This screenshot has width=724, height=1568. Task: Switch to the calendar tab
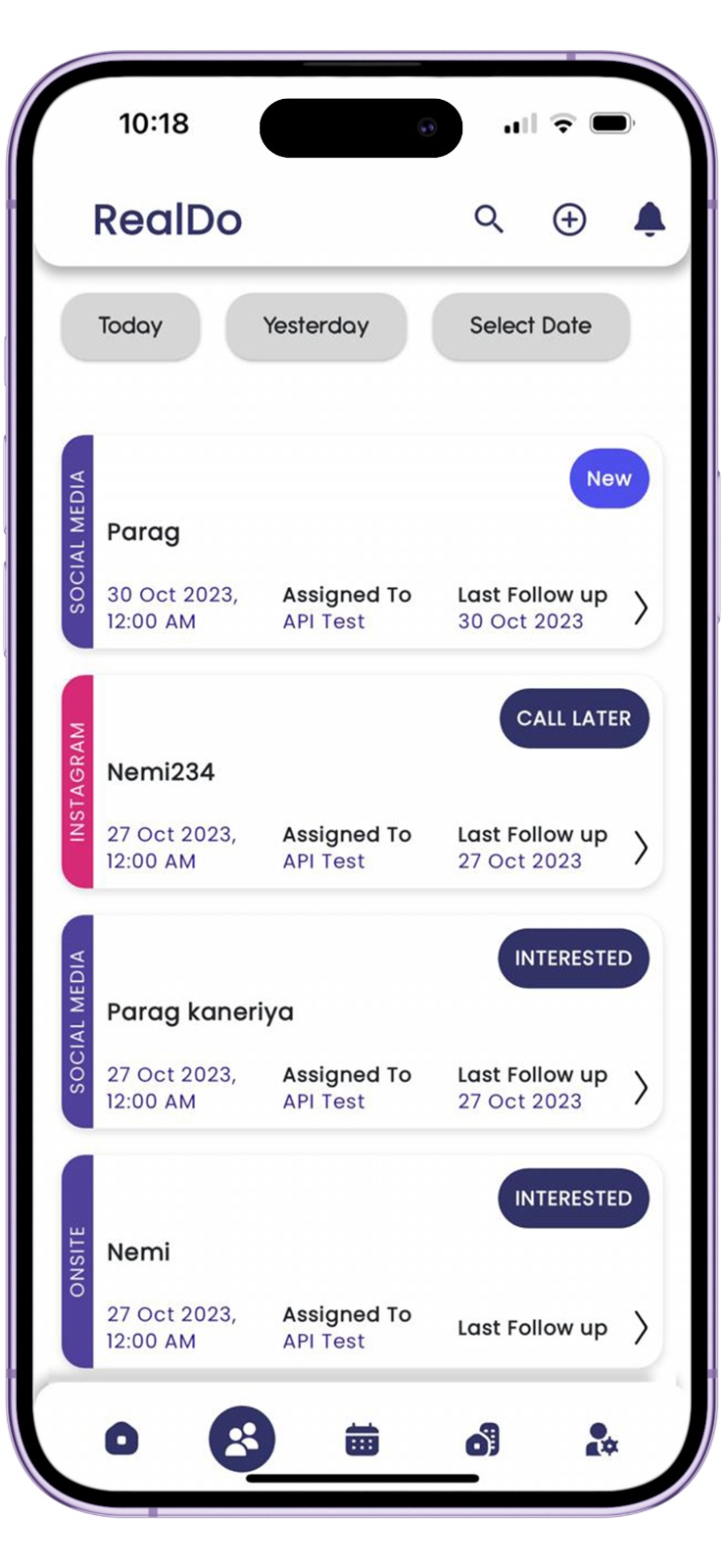362,1440
